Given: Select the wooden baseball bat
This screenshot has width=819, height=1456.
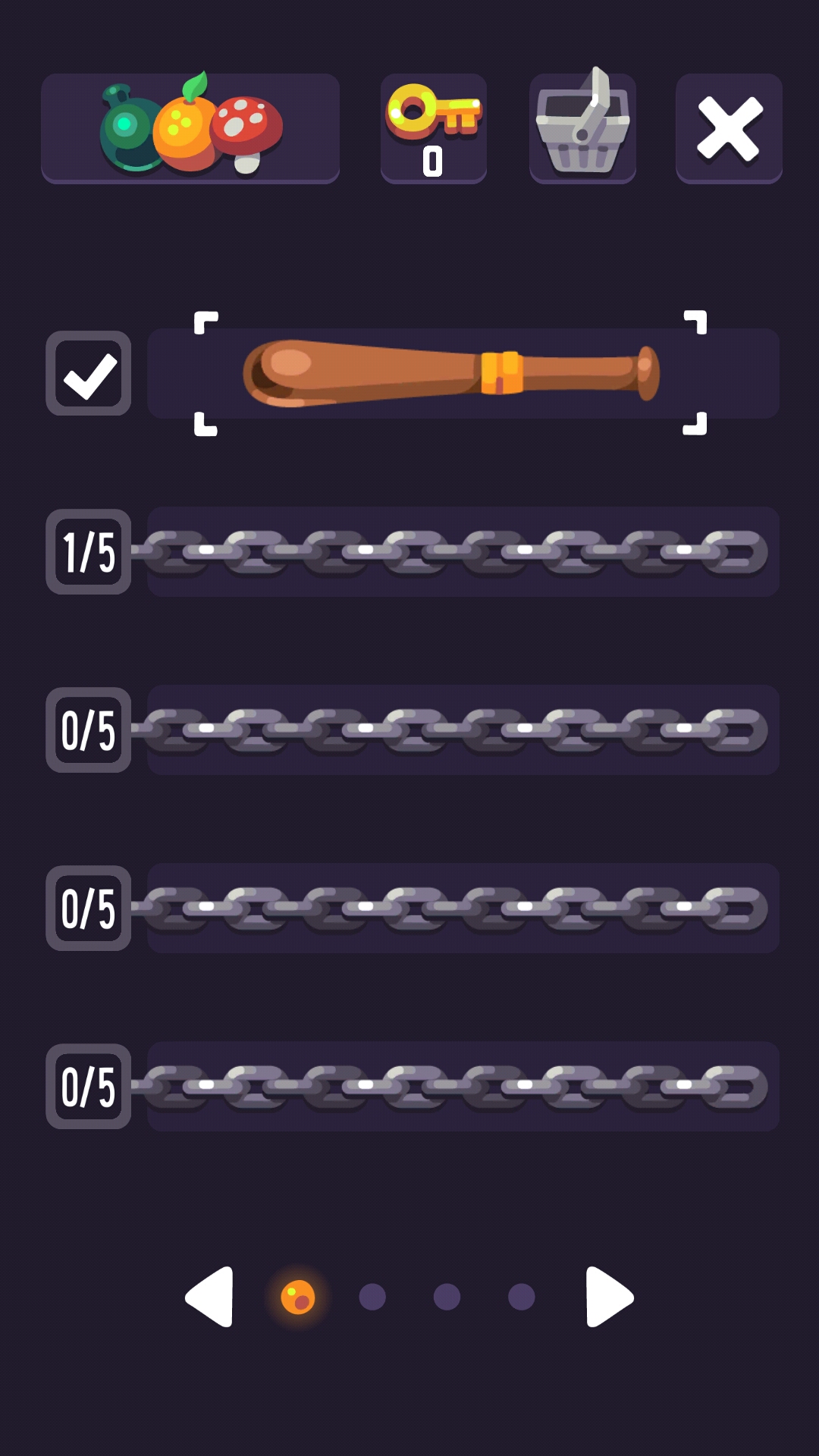Looking at the screenshot, I should (463, 373).
